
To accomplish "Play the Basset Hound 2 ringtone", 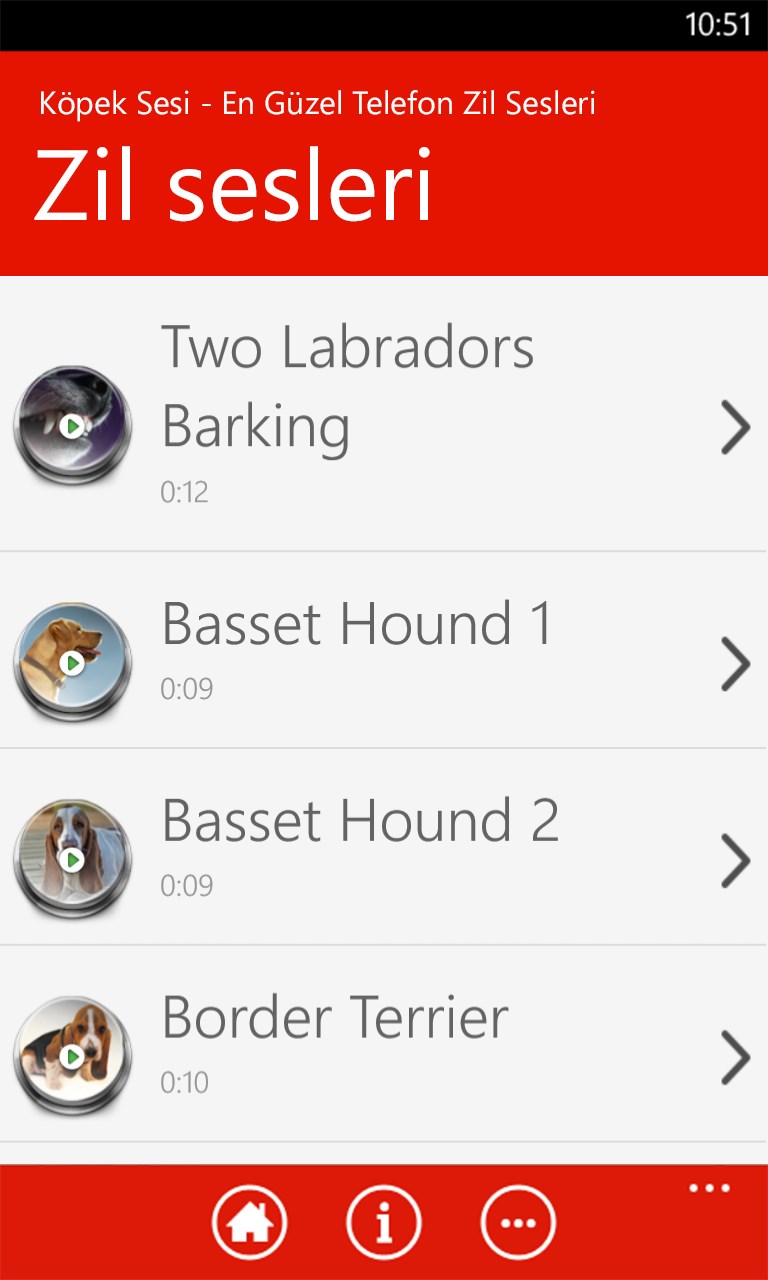I will pyautogui.click(x=72, y=859).
